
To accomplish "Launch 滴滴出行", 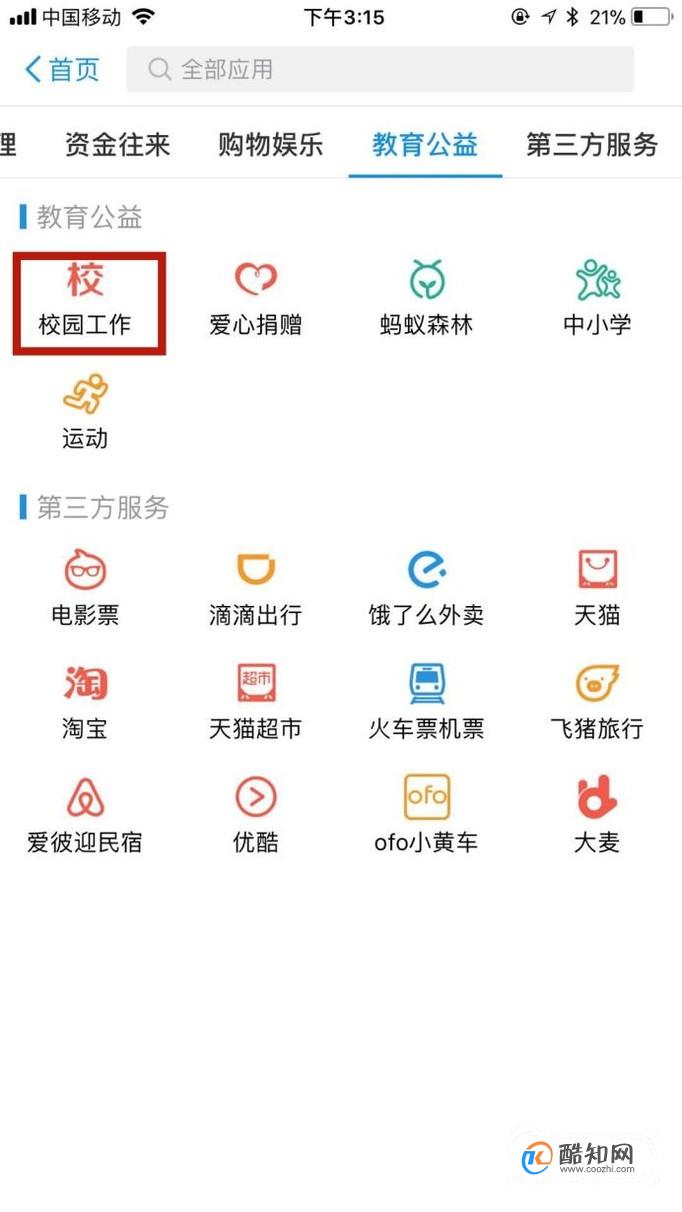I will pyautogui.click(x=256, y=588).
